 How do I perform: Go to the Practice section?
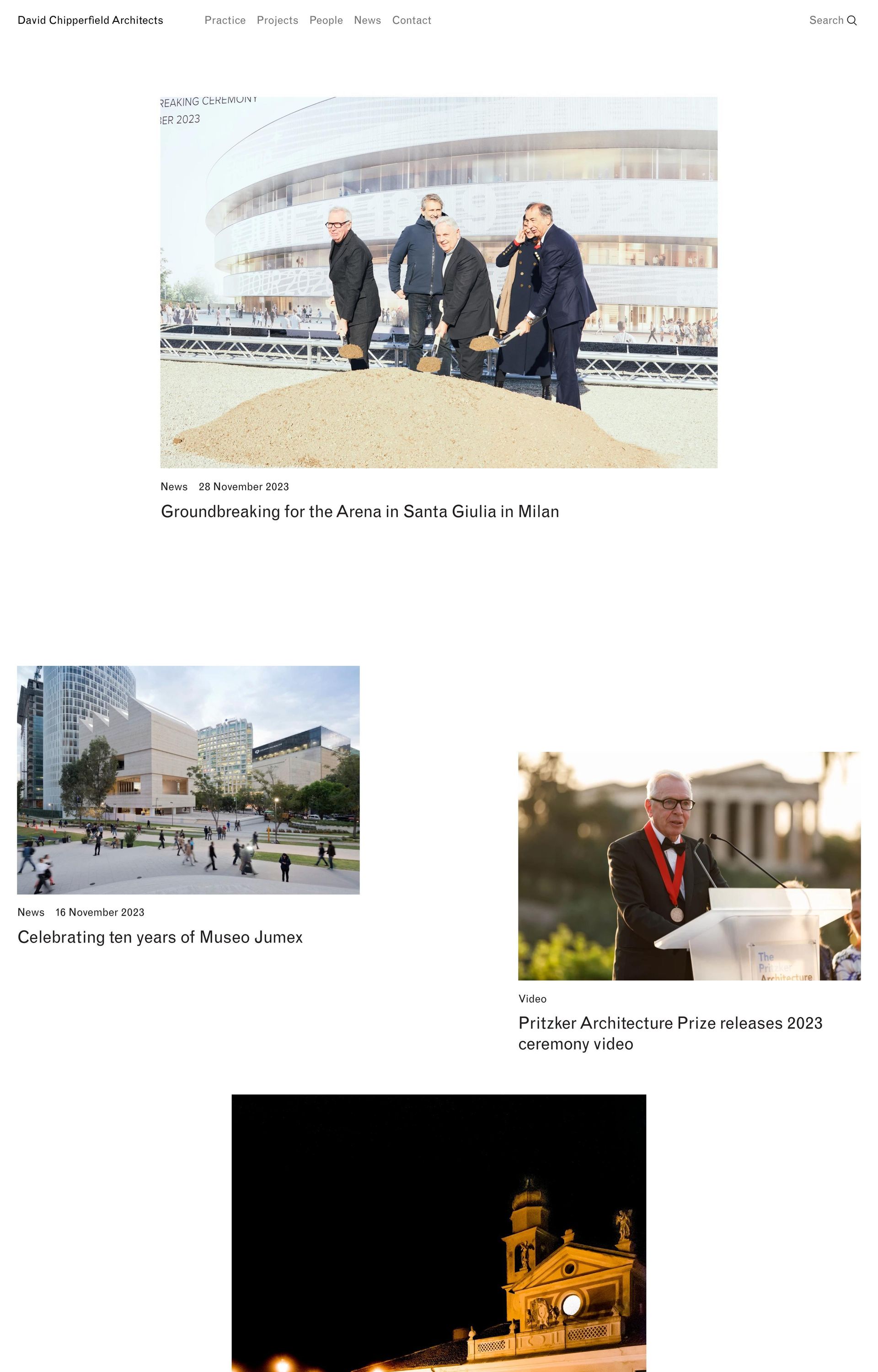[225, 21]
